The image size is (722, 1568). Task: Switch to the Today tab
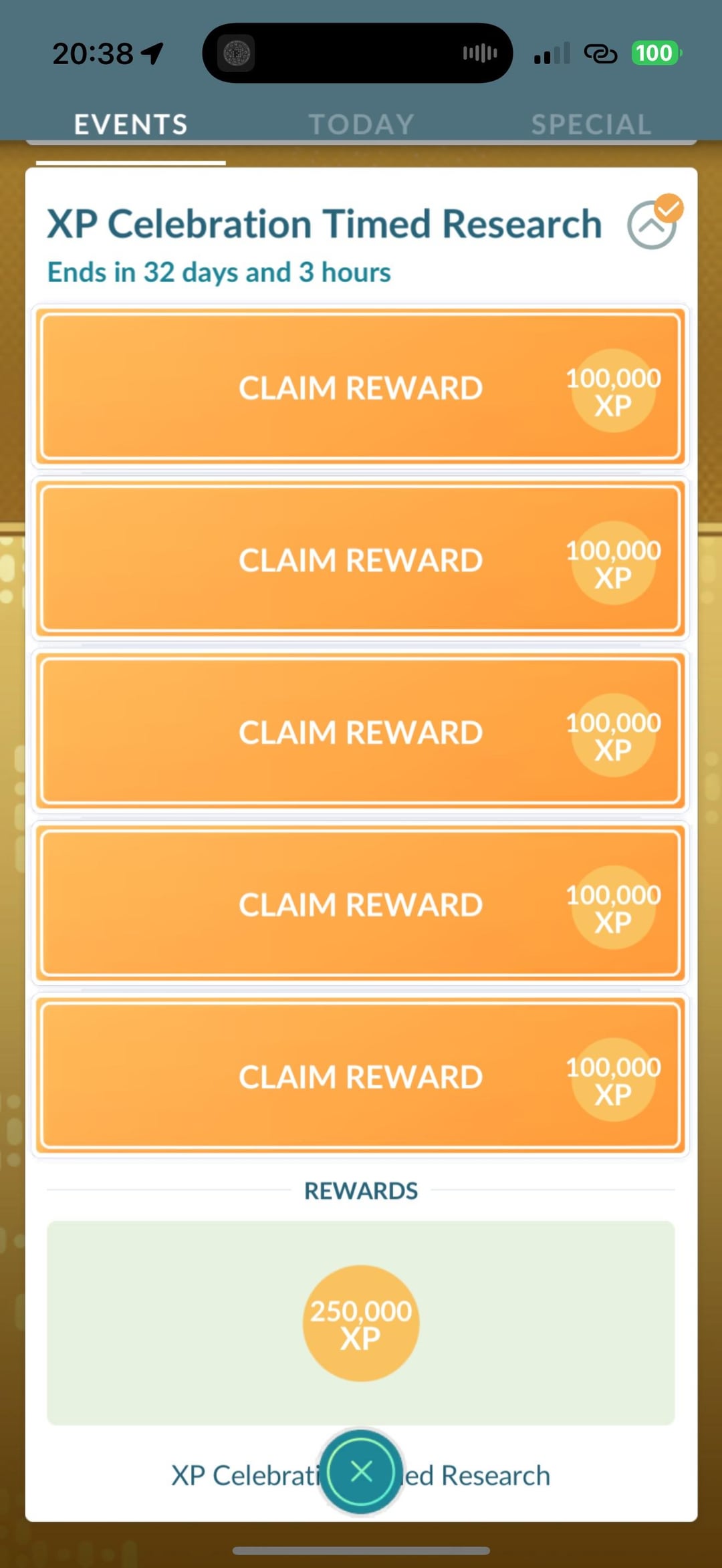coord(361,124)
